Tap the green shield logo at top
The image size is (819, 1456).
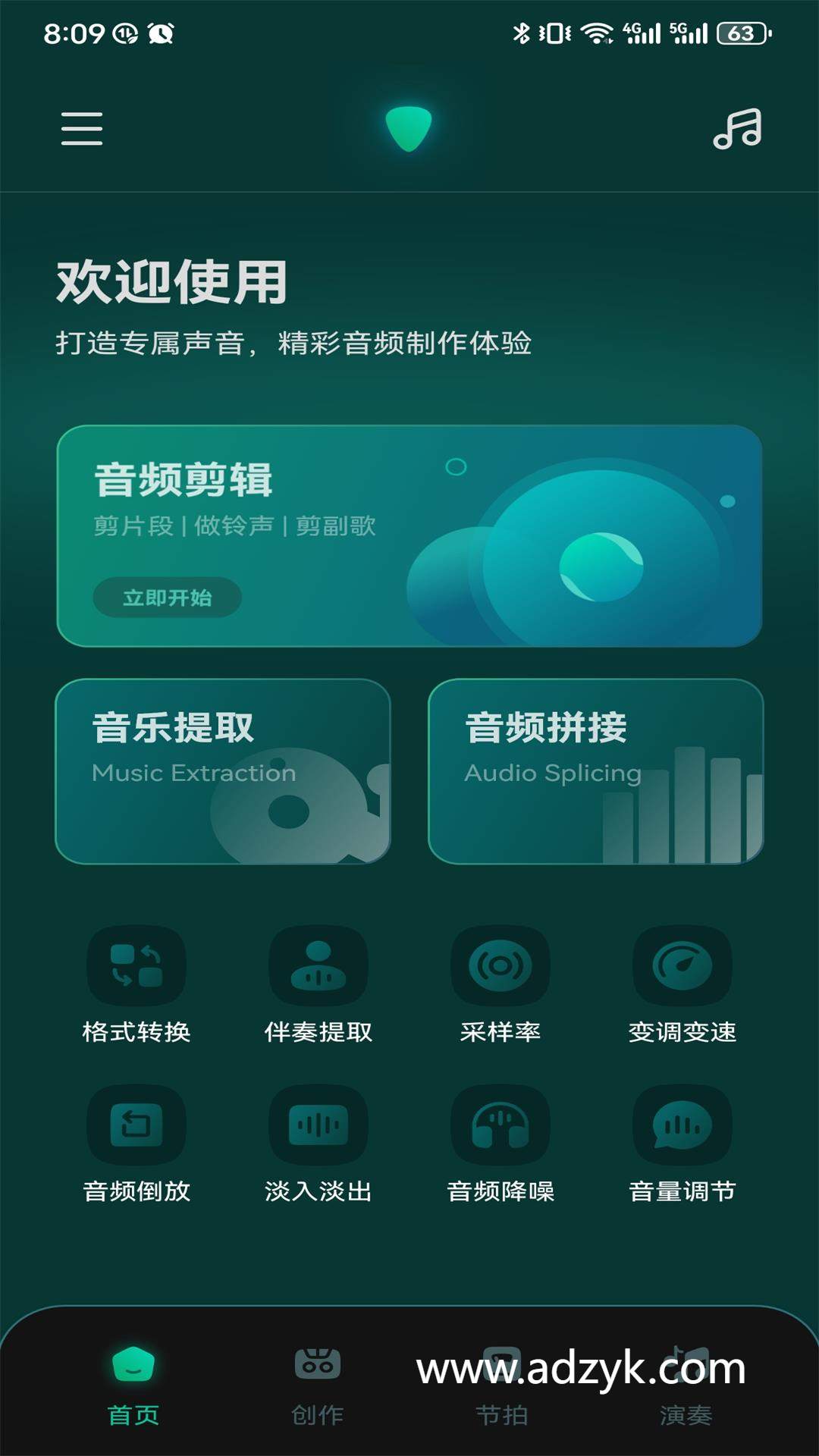point(409,125)
